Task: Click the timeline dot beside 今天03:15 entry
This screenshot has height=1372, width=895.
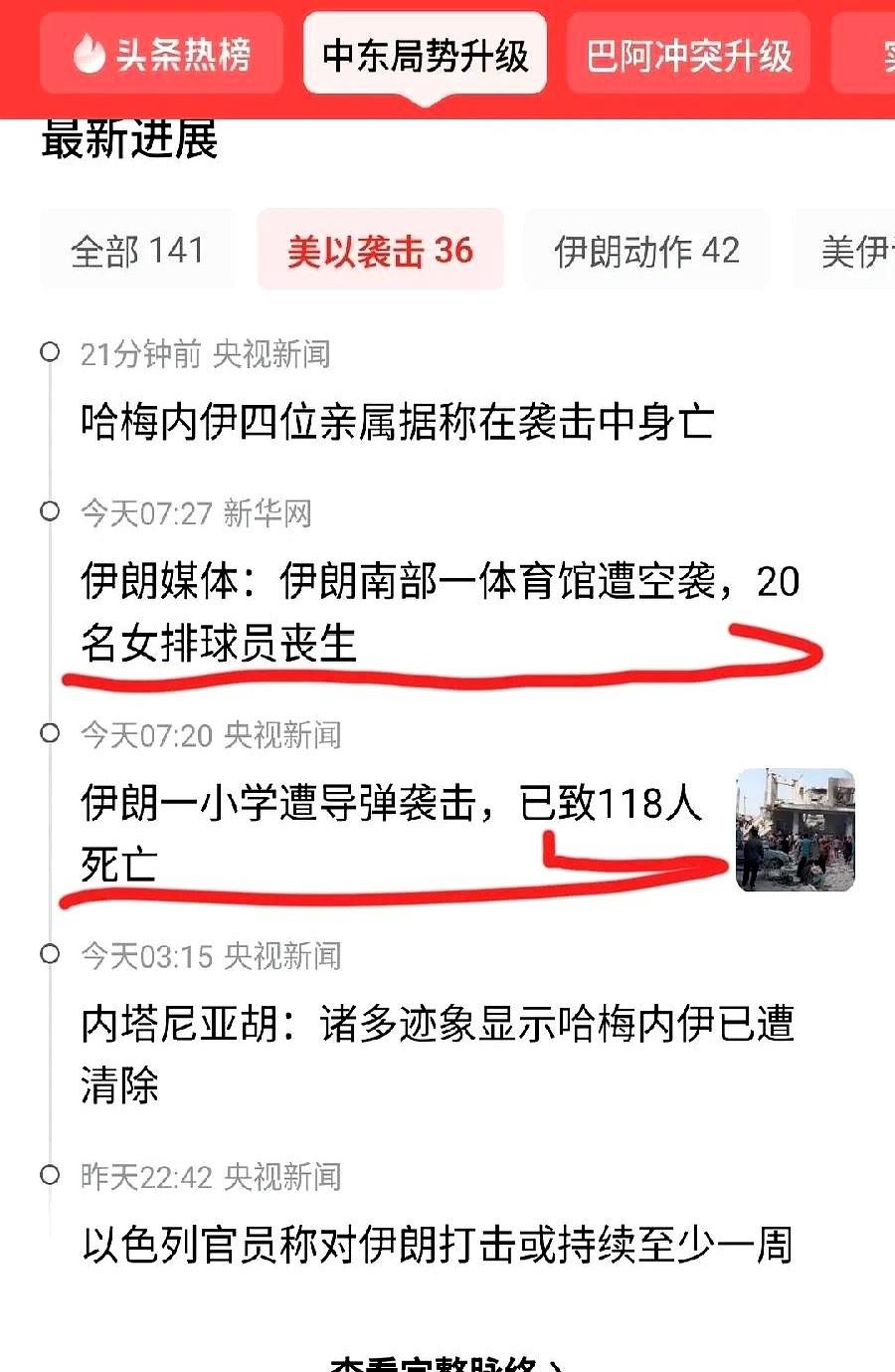Action: pyautogui.click(x=47, y=956)
